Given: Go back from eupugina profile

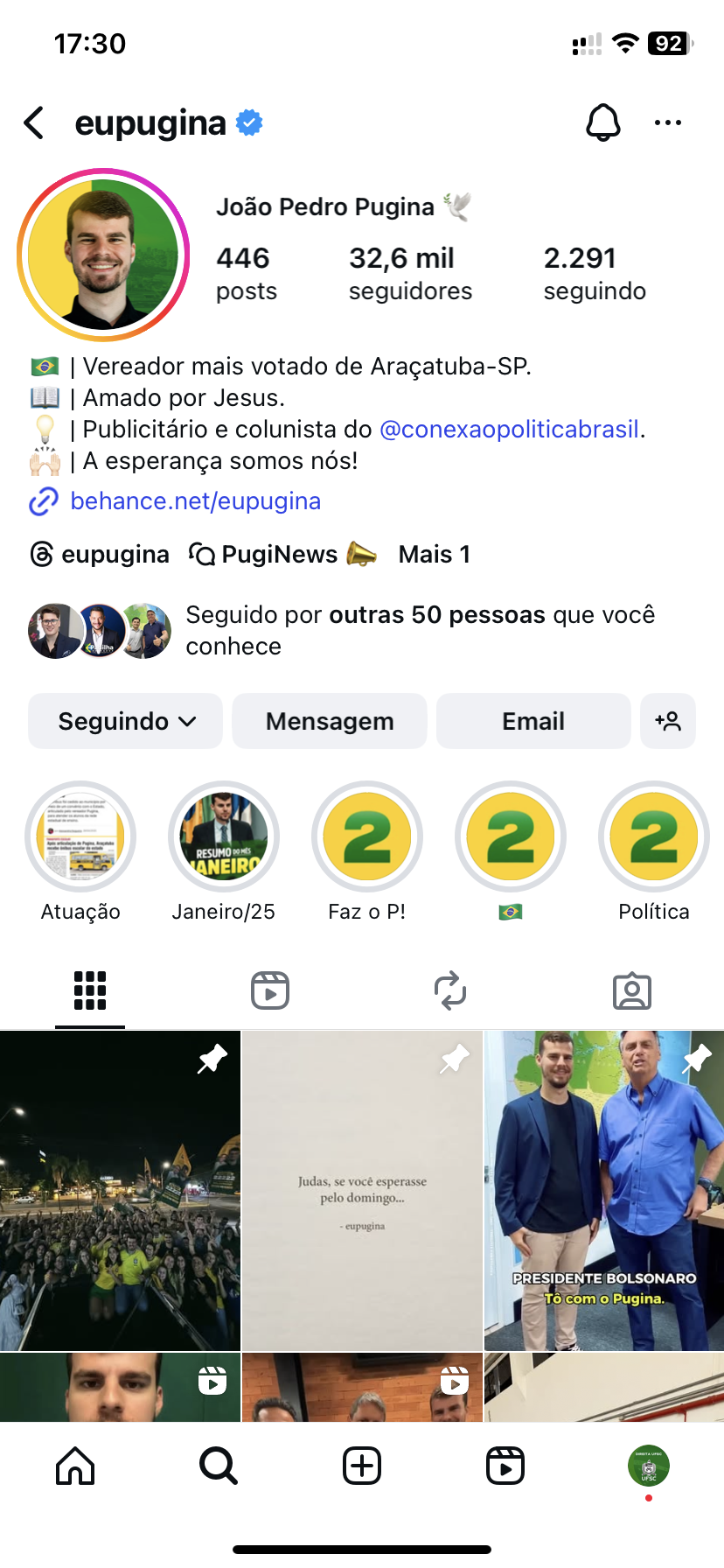Looking at the screenshot, I should [35, 123].
